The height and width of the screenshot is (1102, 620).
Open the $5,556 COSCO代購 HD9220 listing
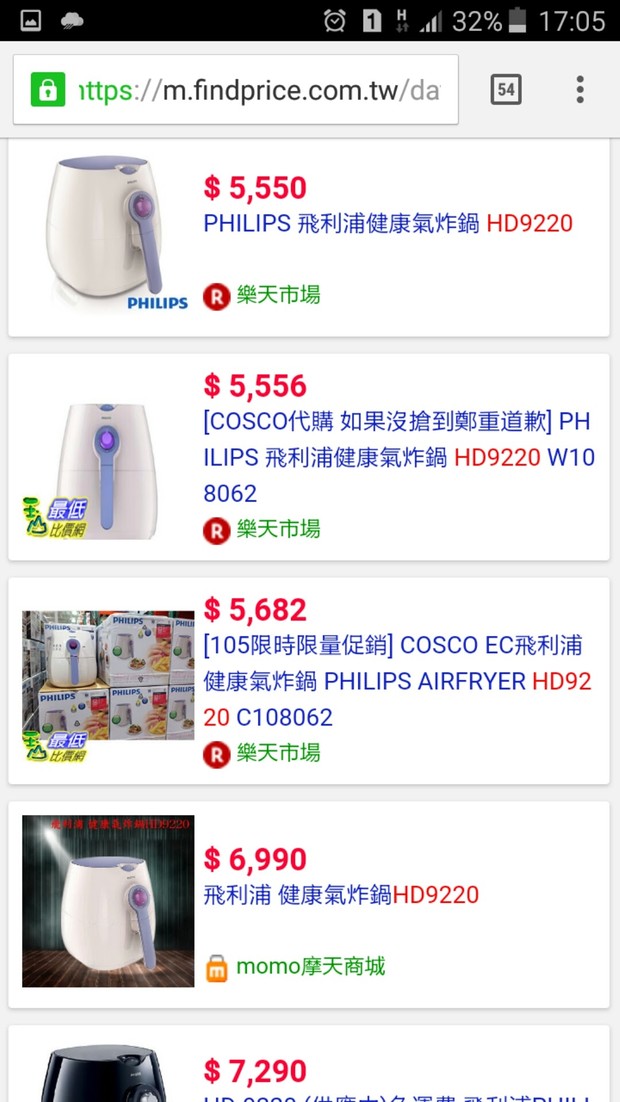point(398,457)
